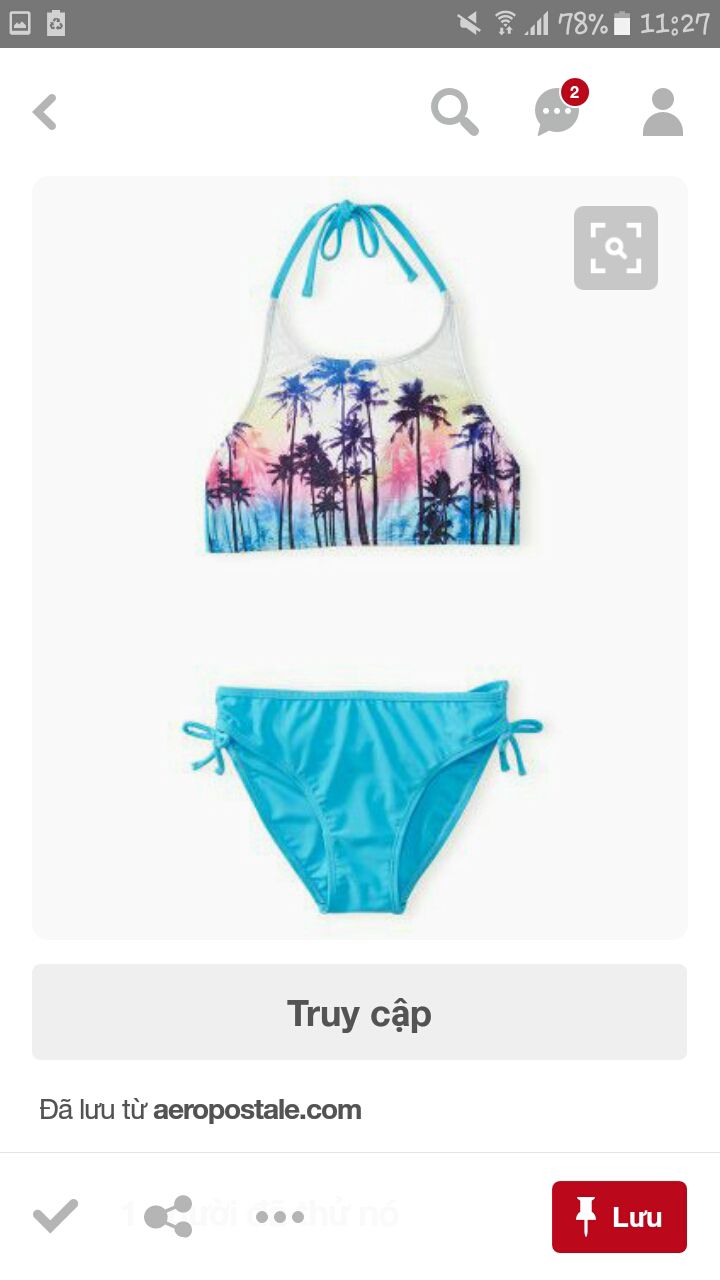Open the profile icon

pos(663,112)
